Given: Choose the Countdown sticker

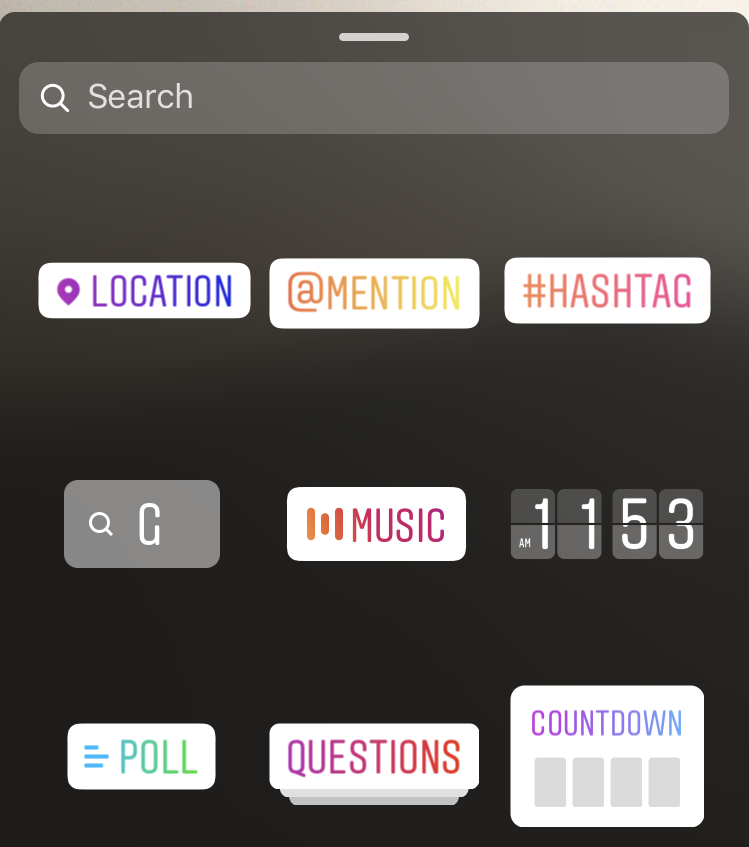Looking at the screenshot, I should tap(607, 756).
